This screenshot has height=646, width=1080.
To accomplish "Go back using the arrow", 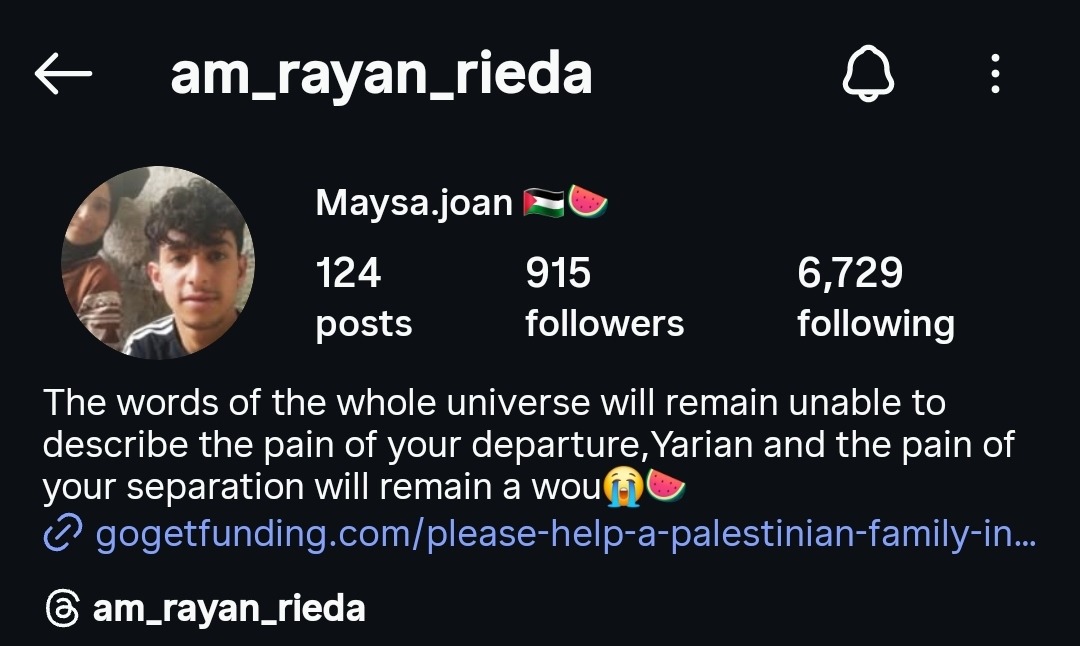I will [x=63, y=74].
